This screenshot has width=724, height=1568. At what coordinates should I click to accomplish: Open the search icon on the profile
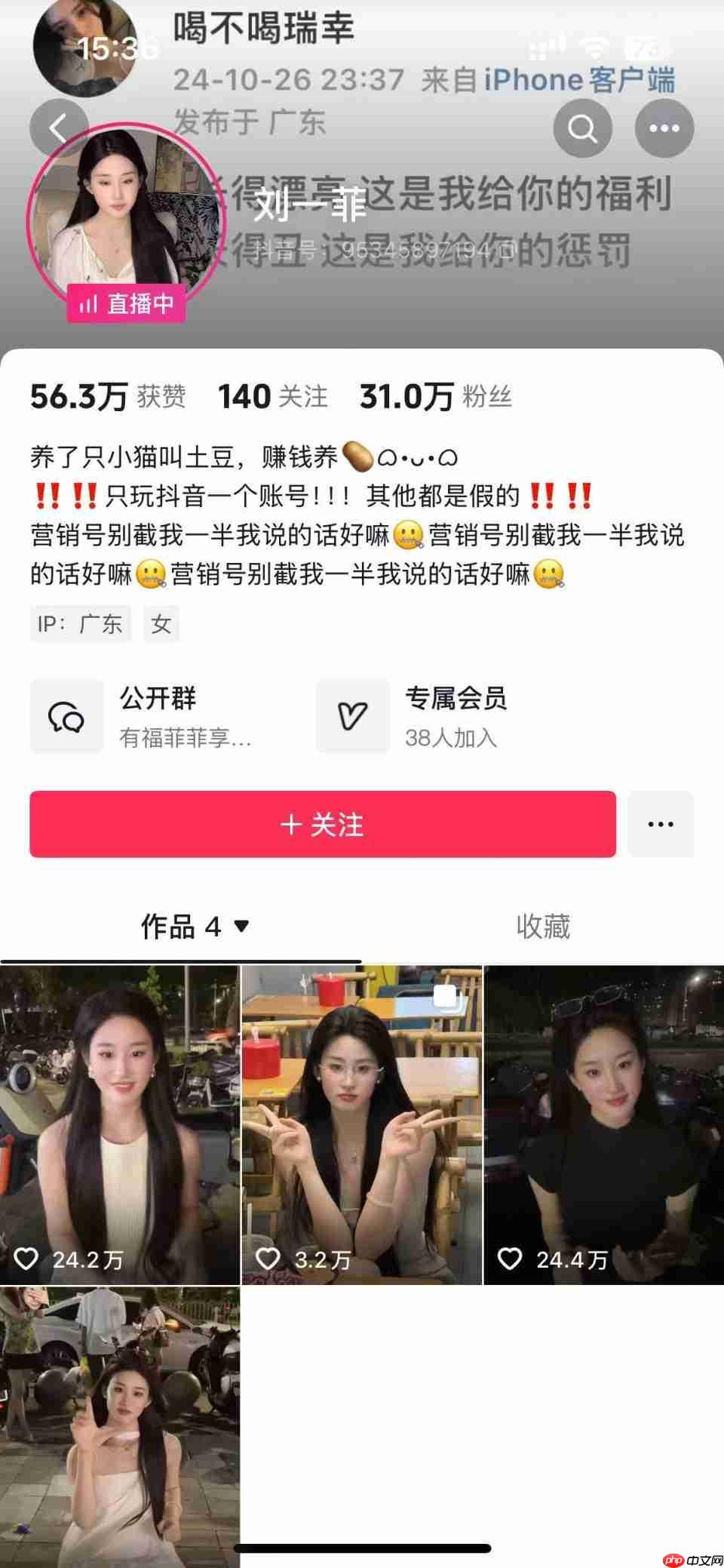click(581, 128)
